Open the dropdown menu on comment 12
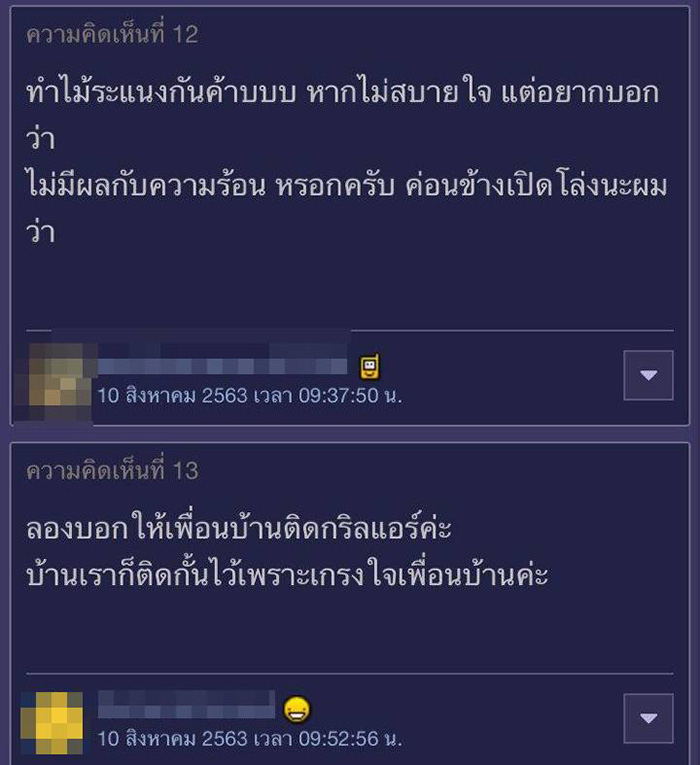 coord(648,375)
